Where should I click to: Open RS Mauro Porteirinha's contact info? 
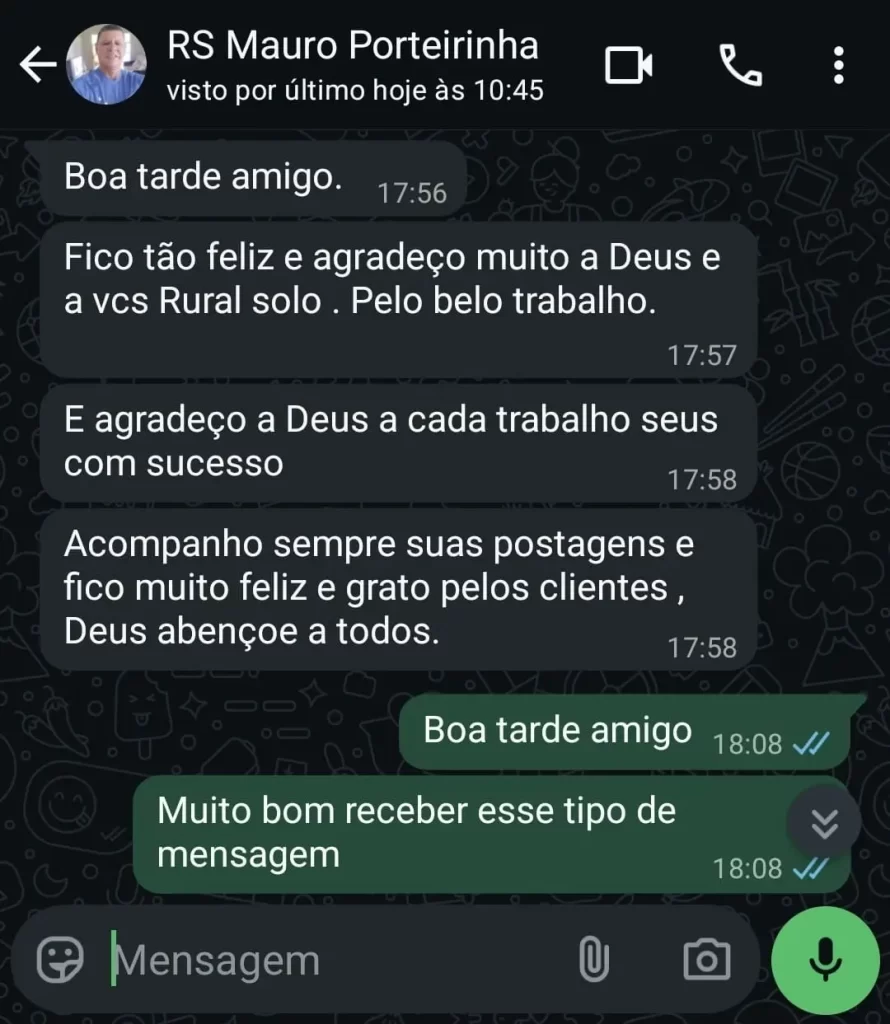click(x=352, y=64)
